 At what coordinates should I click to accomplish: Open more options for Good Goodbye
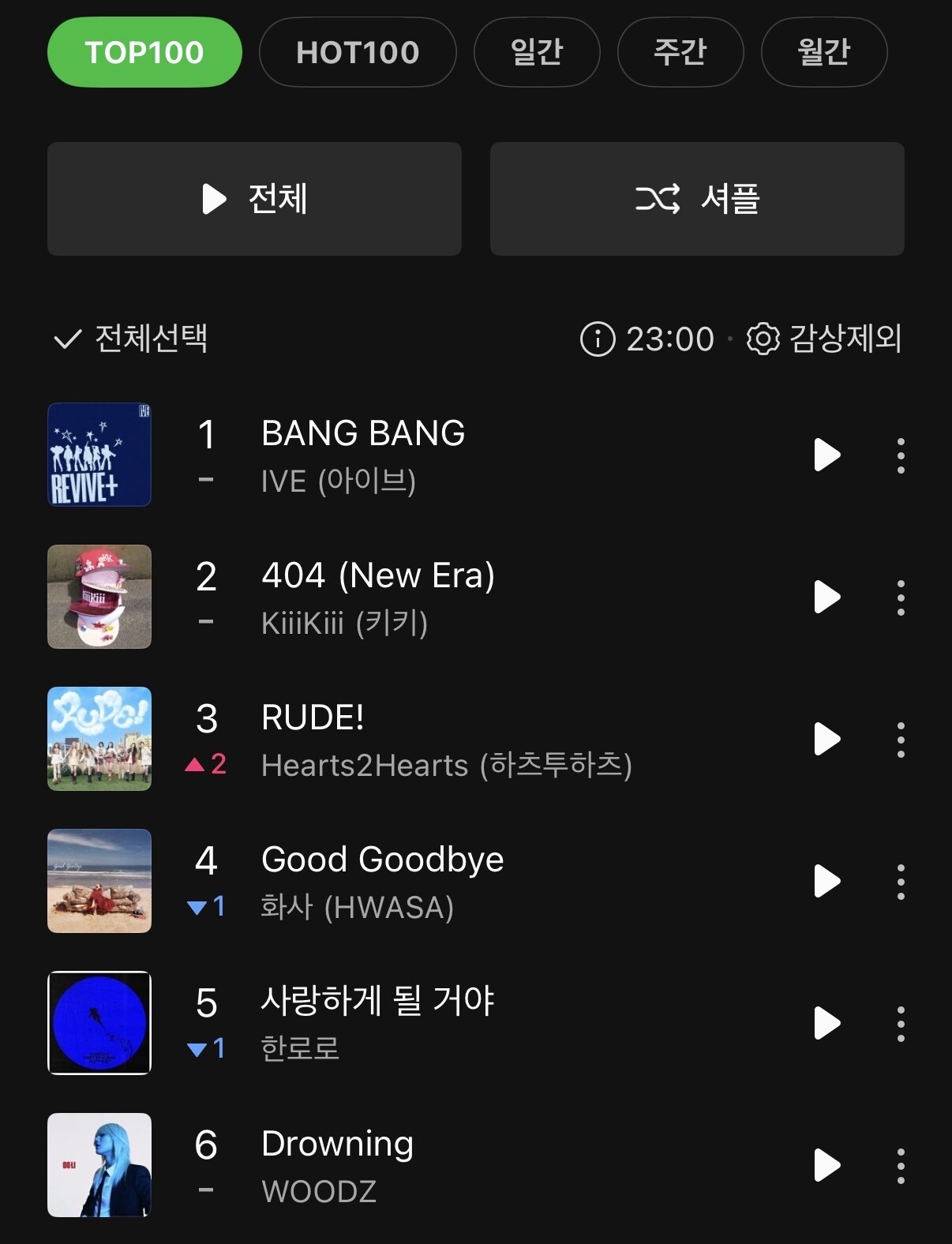click(901, 882)
